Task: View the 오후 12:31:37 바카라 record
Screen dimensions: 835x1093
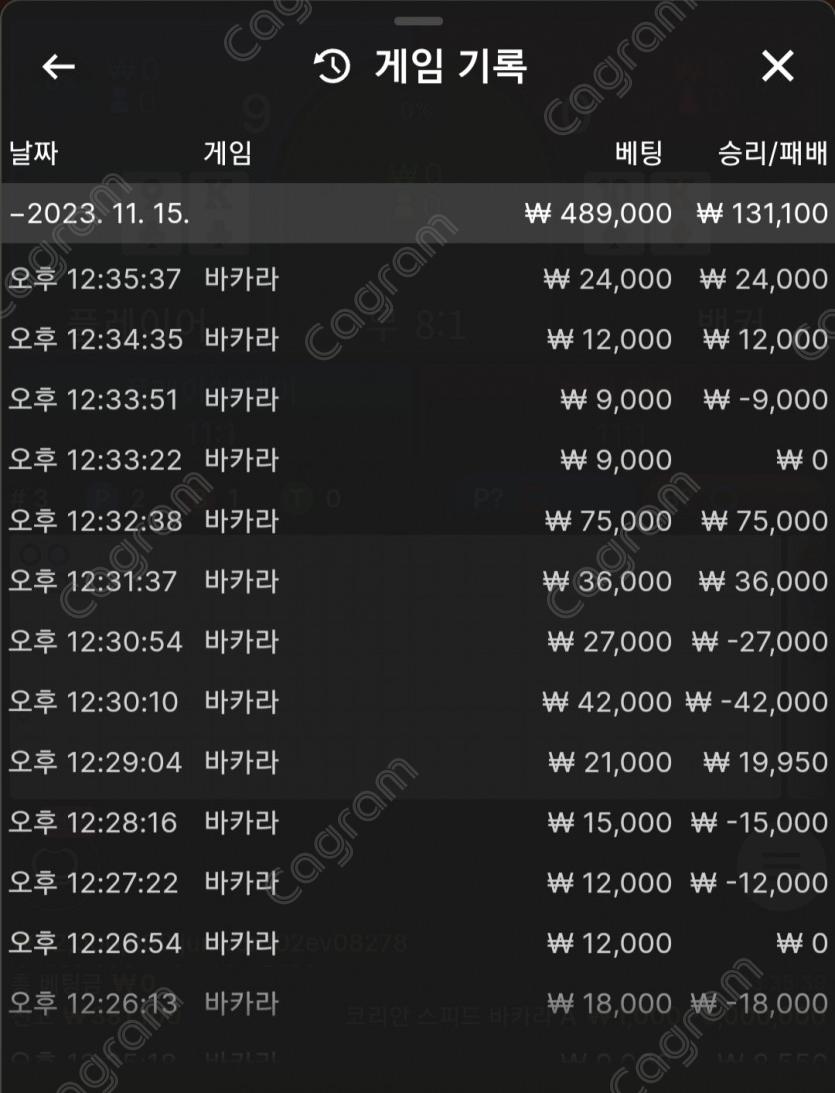Action: click(417, 581)
